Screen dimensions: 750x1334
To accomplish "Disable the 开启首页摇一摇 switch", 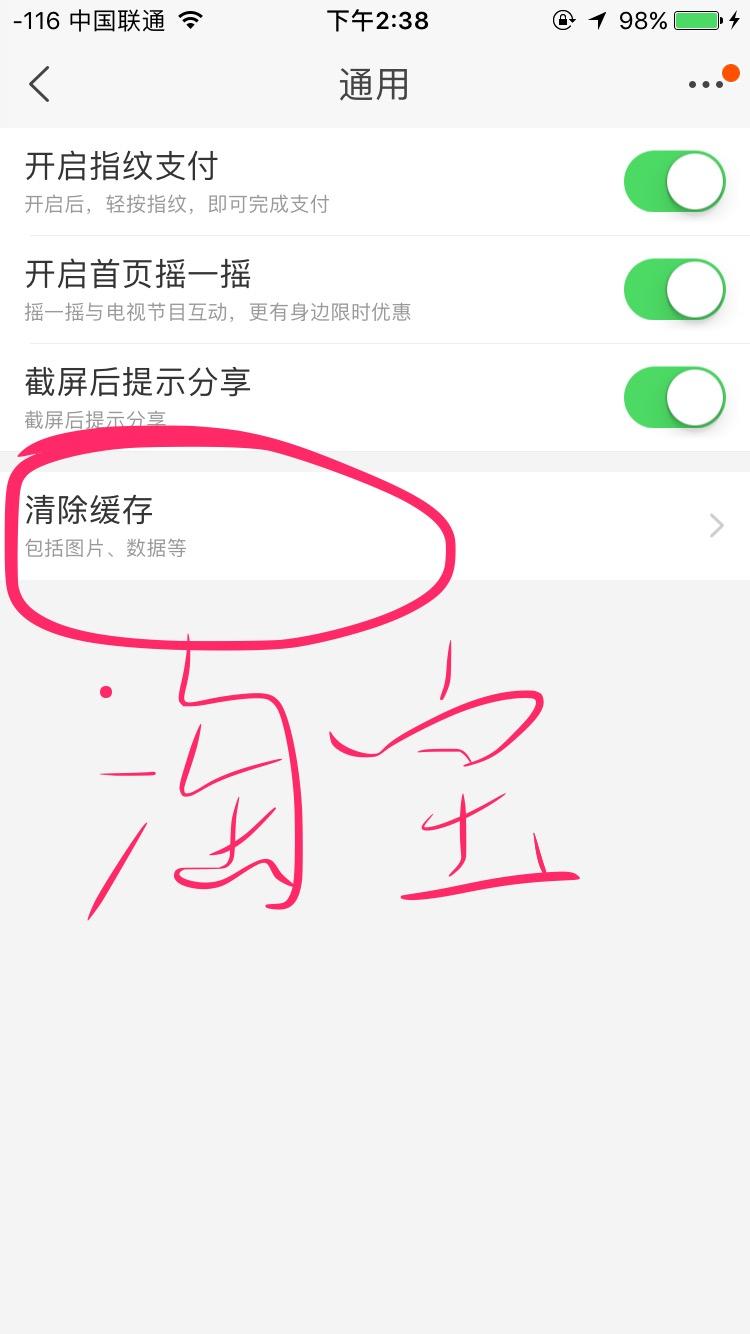I will tap(674, 290).
